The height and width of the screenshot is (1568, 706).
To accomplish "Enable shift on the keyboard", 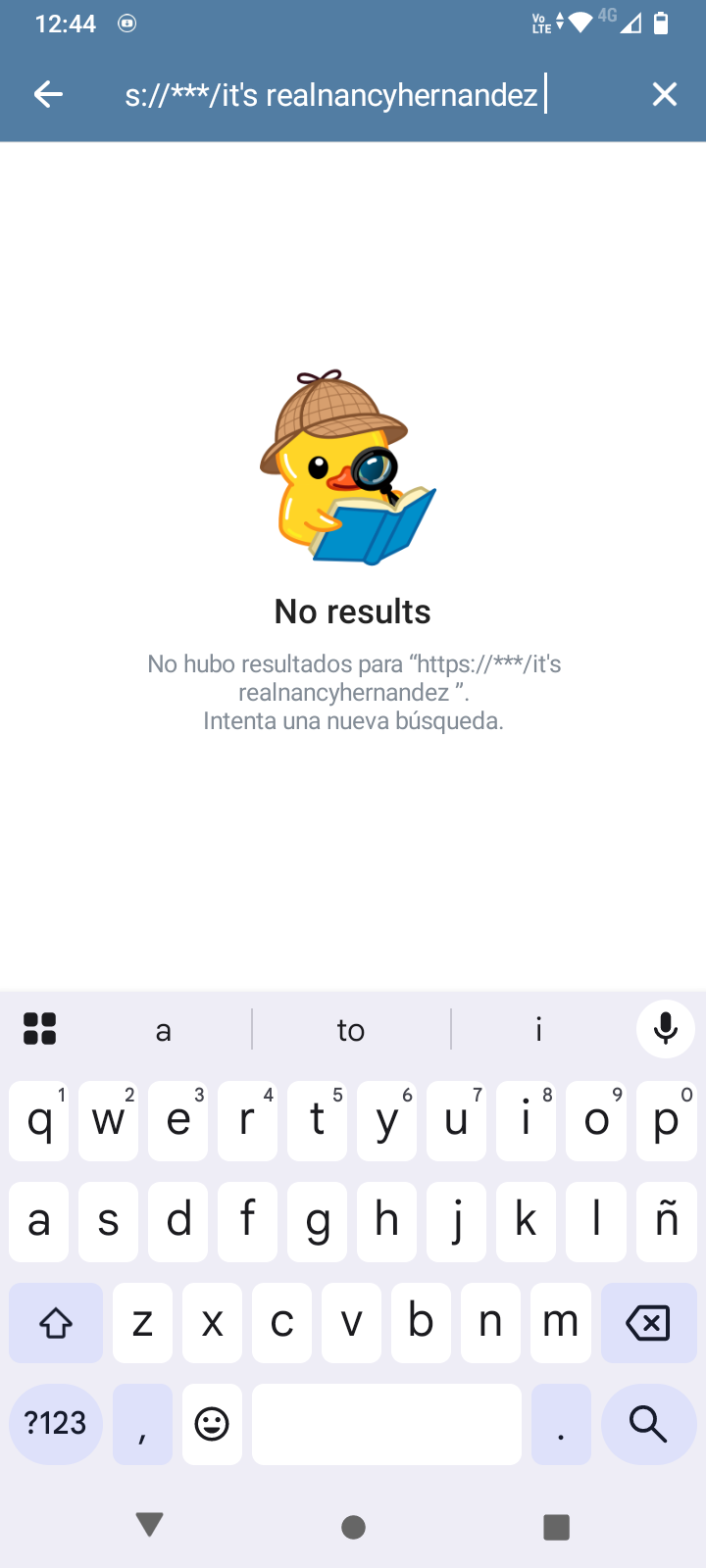I will 56,1323.
